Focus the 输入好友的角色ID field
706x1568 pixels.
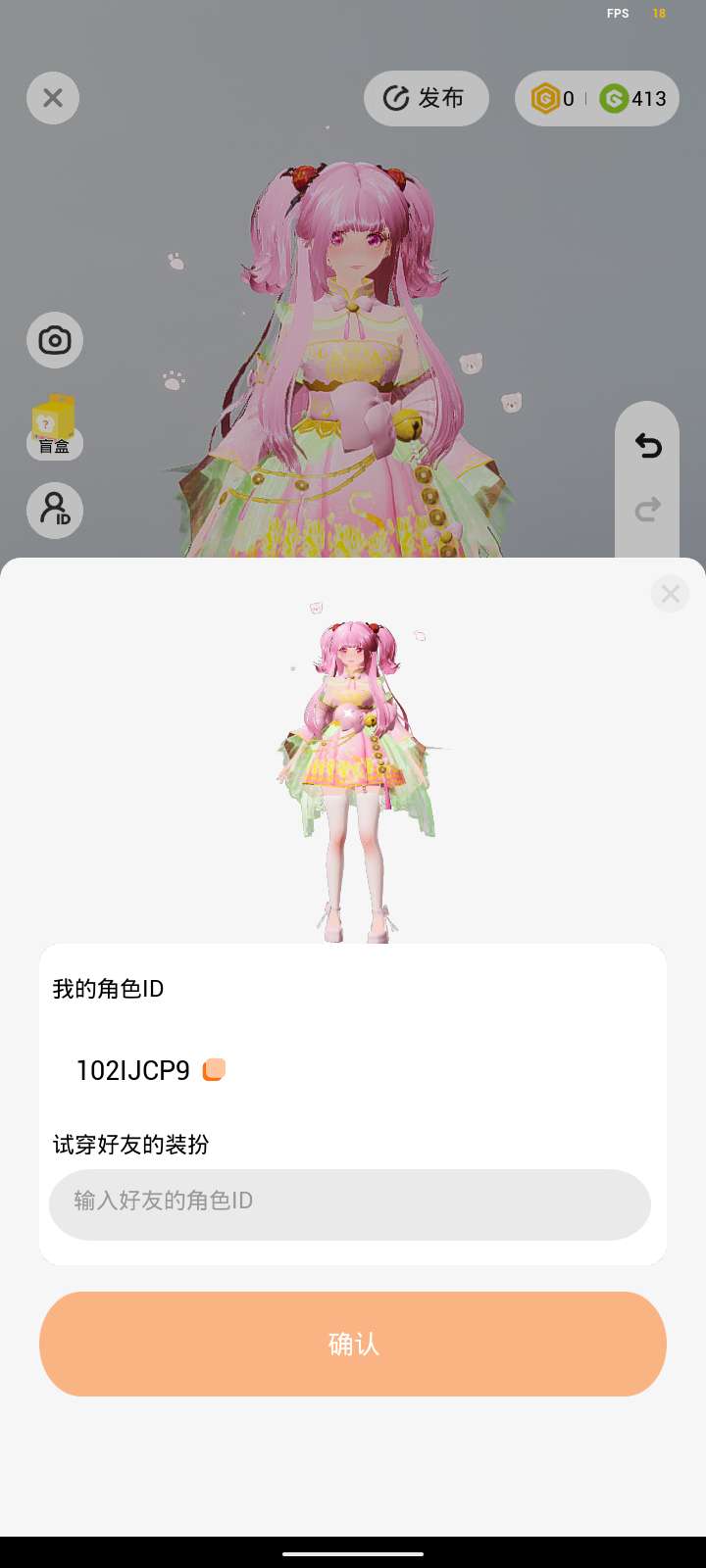(350, 1204)
